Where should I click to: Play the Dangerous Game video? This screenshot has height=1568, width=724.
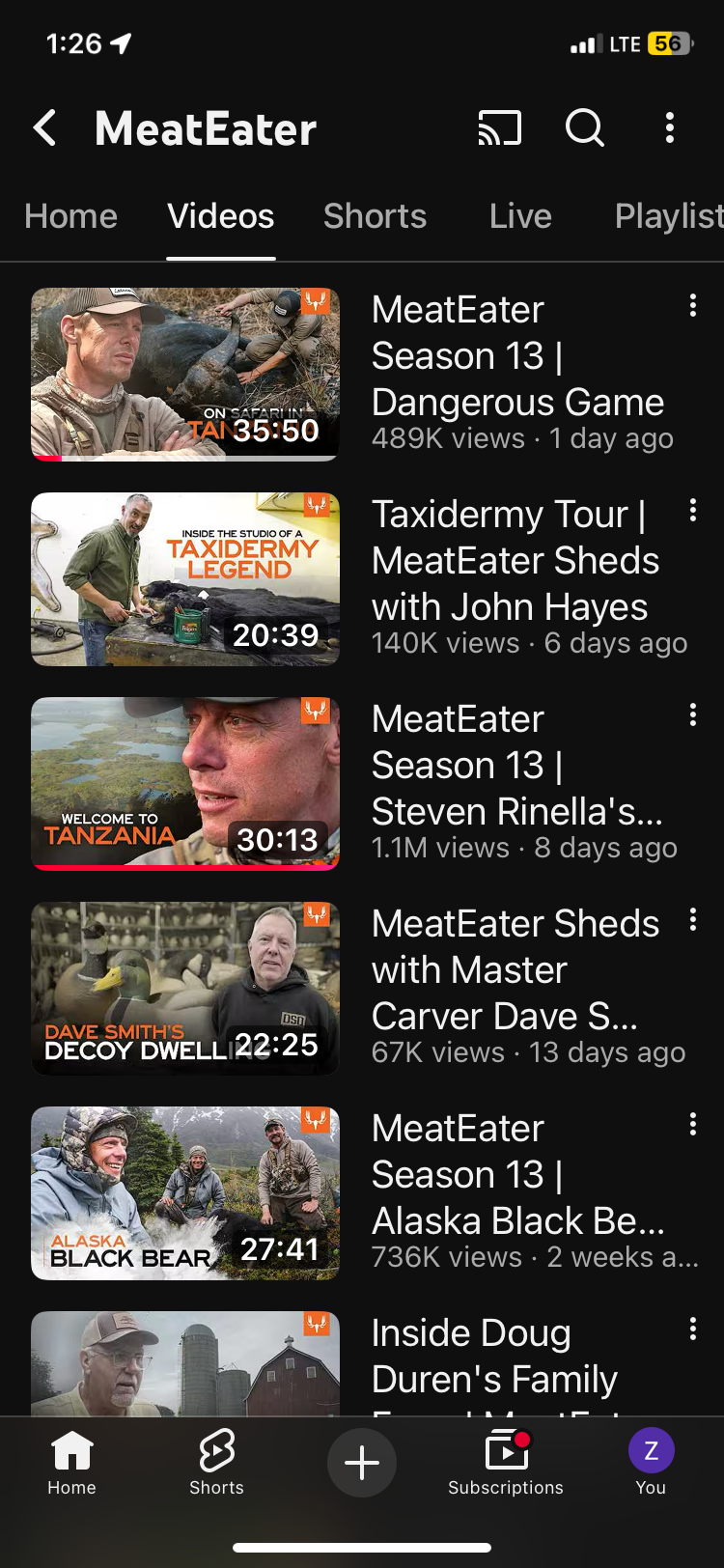pyautogui.click(x=185, y=375)
